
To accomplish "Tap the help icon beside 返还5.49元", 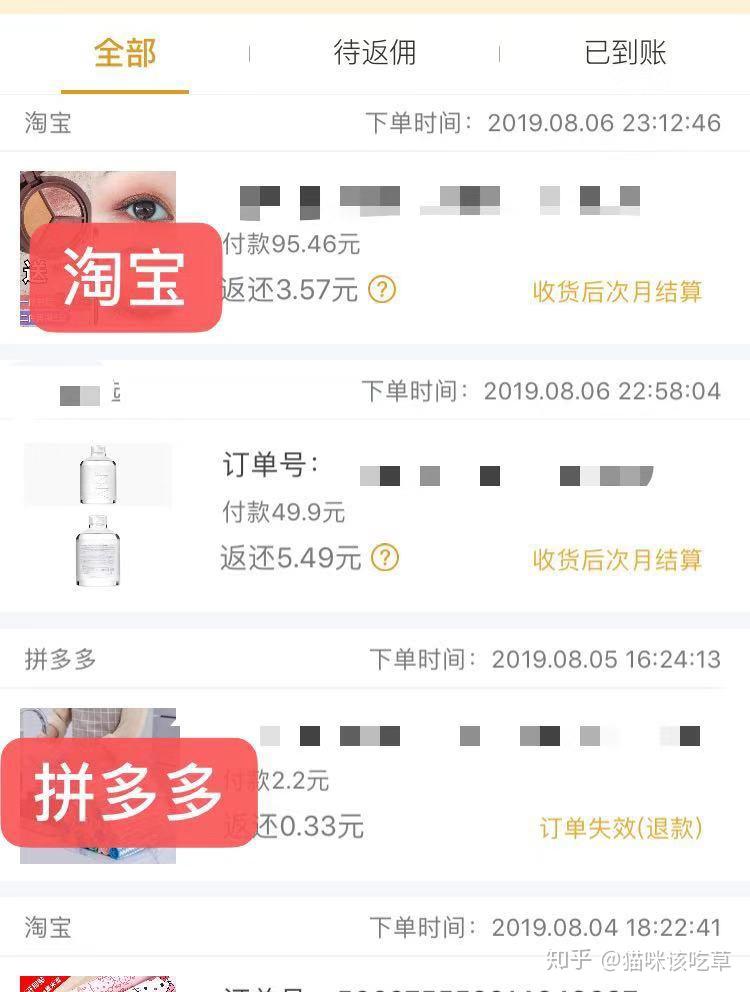I will click(x=385, y=557).
